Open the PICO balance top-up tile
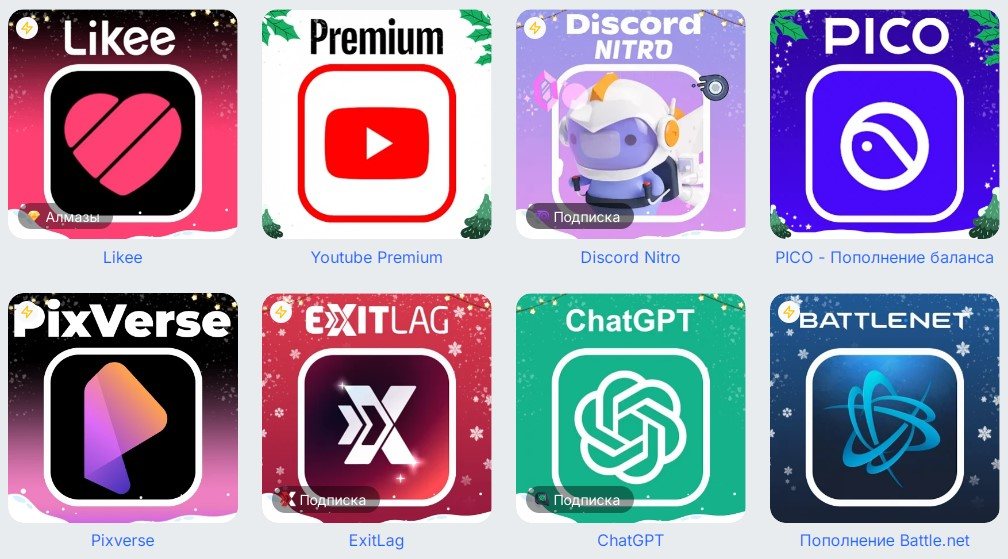 [x=884, y=125]
